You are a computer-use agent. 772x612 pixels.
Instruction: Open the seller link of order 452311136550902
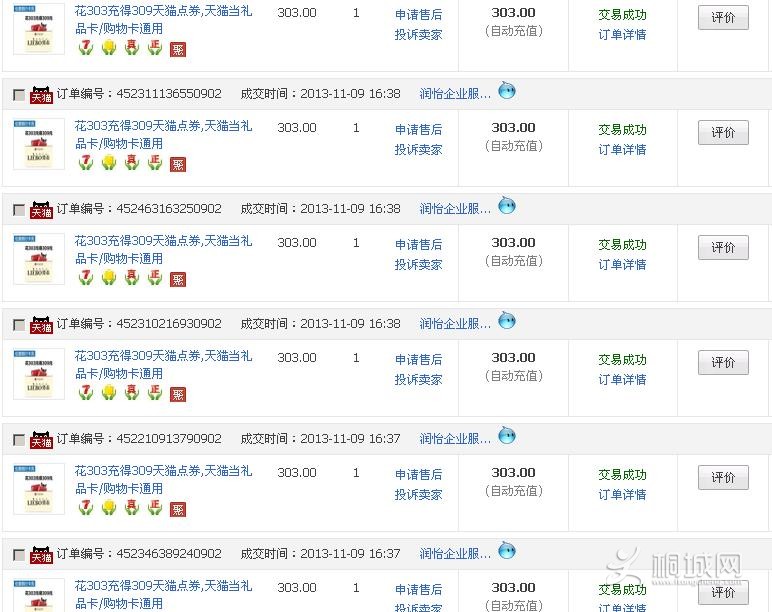(x=455, y=94)
